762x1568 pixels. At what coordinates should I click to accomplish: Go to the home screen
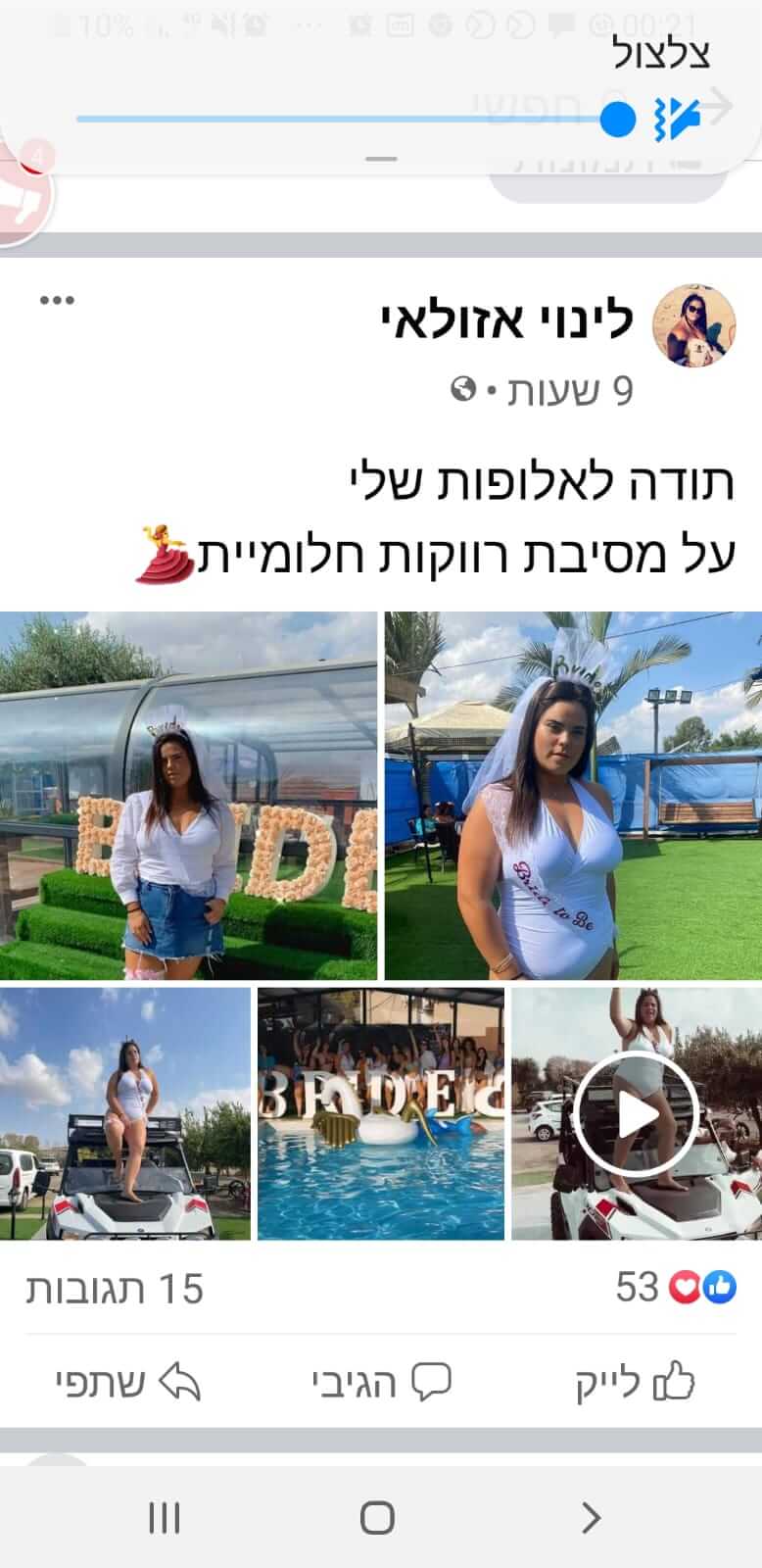[x=377, y=1518]
